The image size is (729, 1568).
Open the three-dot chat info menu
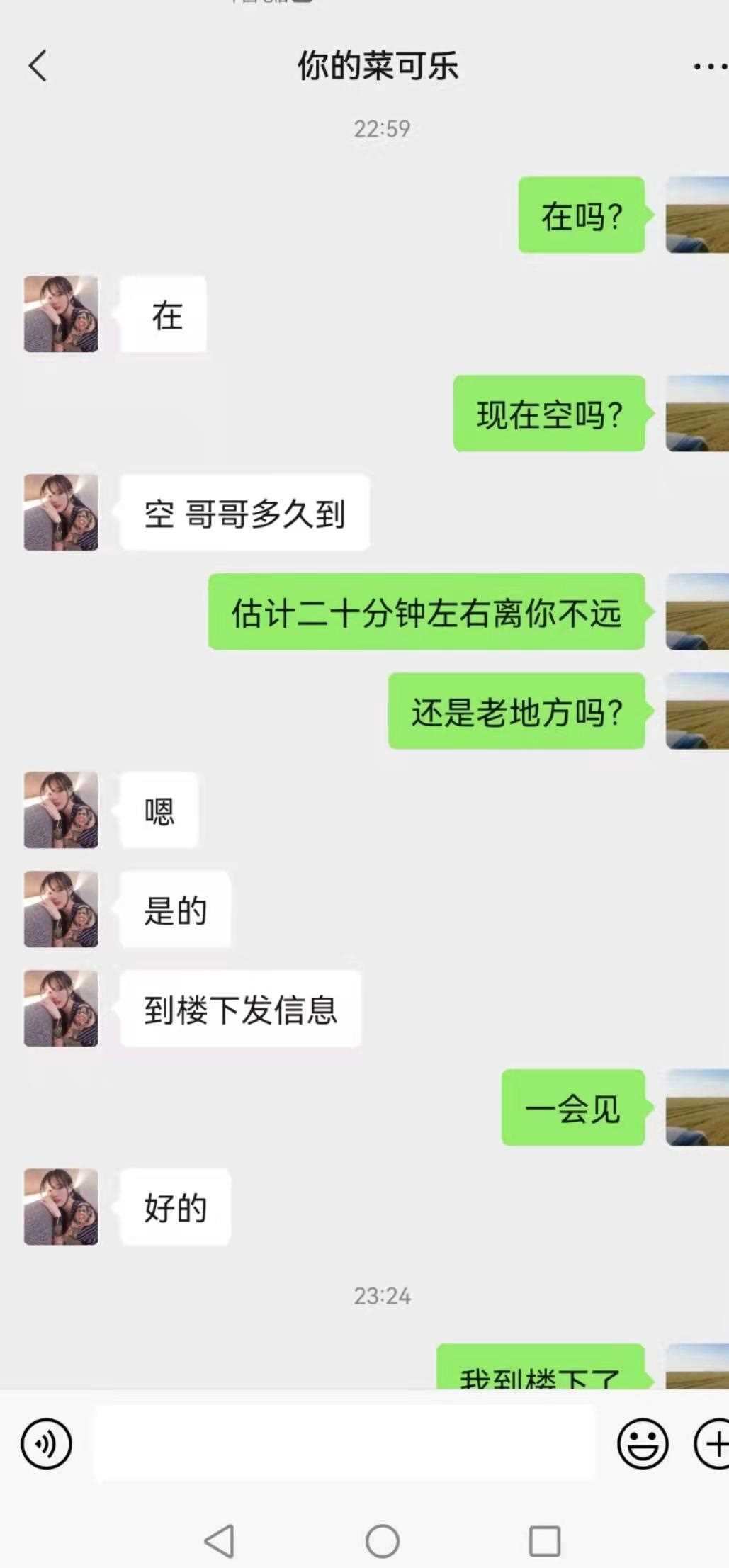pos(711,67)
